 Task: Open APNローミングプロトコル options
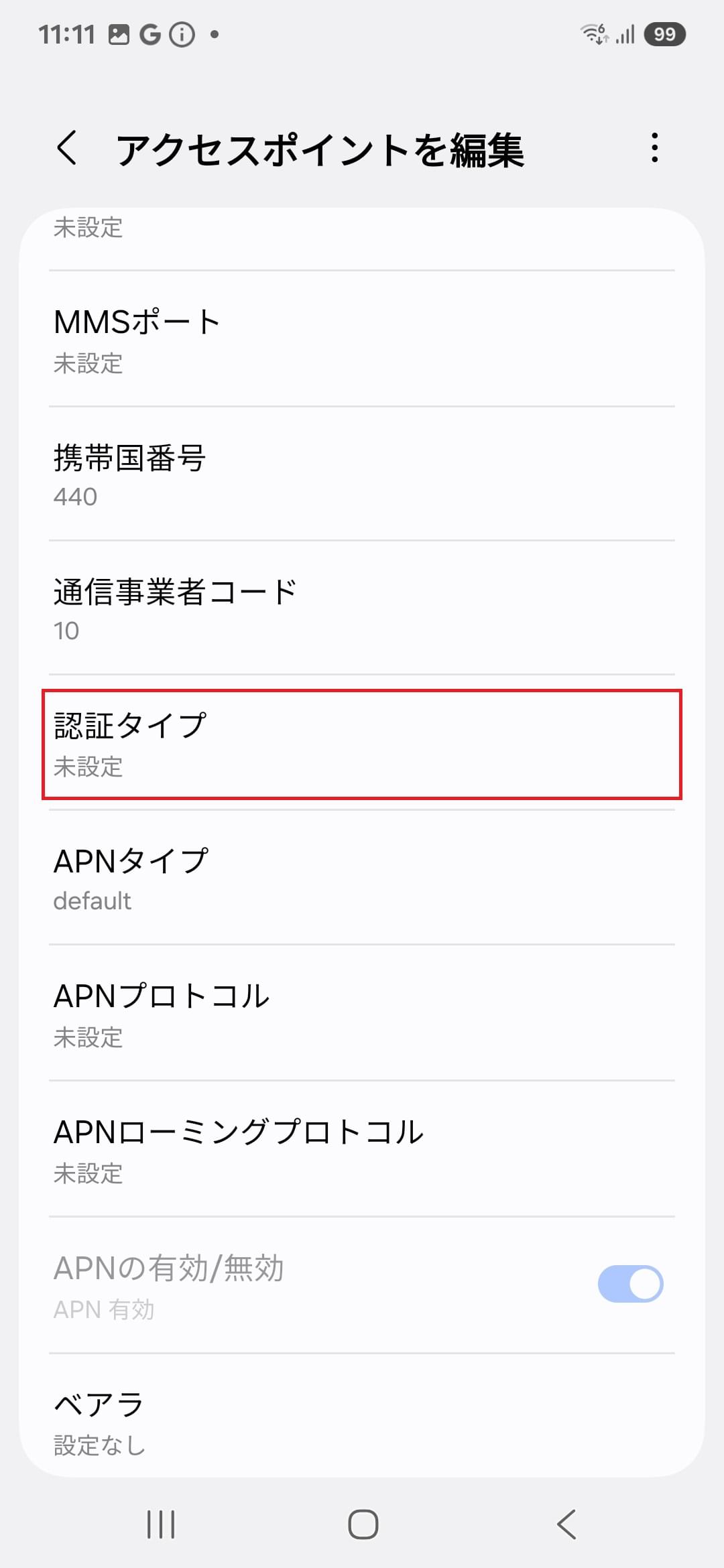click(x=362, y=1149)
